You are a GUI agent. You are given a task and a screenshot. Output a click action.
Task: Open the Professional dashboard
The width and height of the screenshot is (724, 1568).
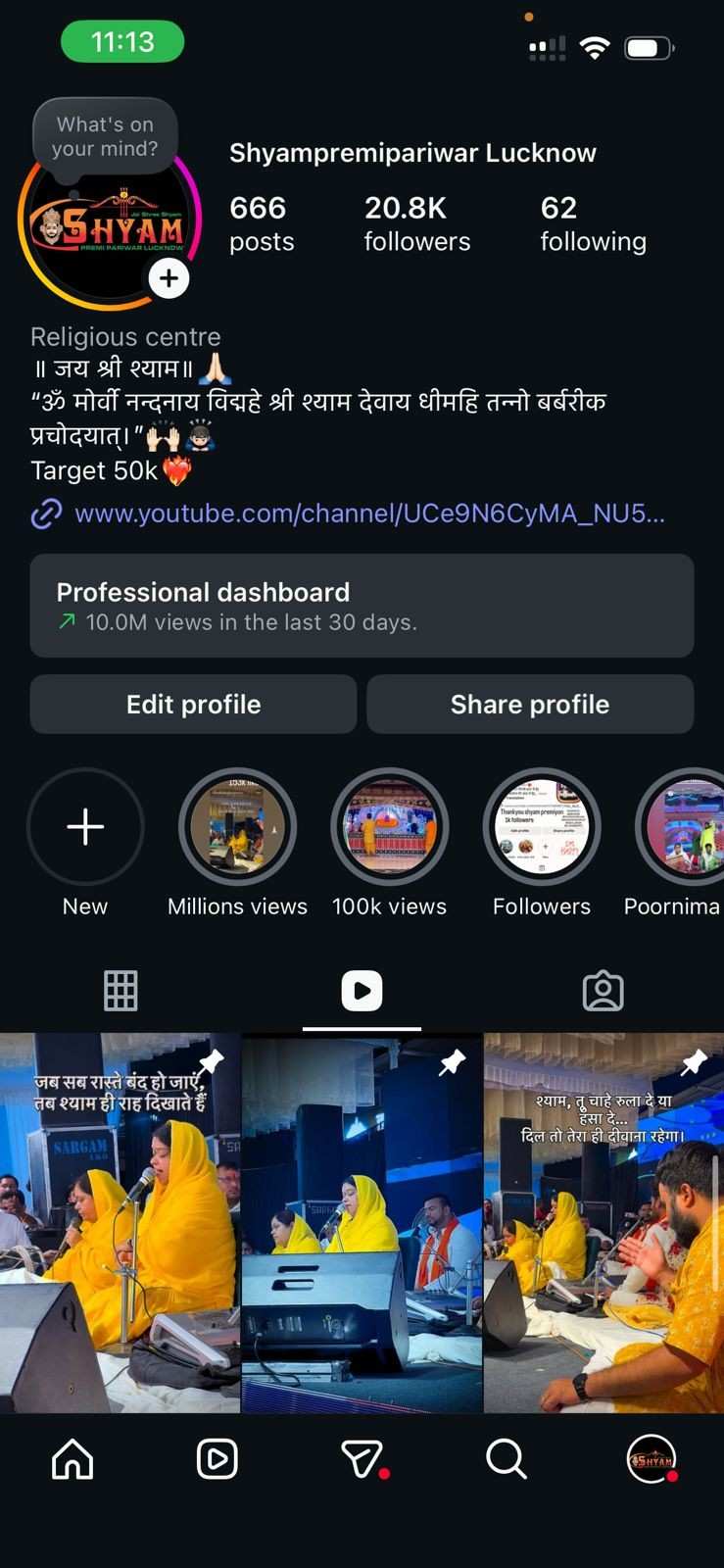click(362, 606)
